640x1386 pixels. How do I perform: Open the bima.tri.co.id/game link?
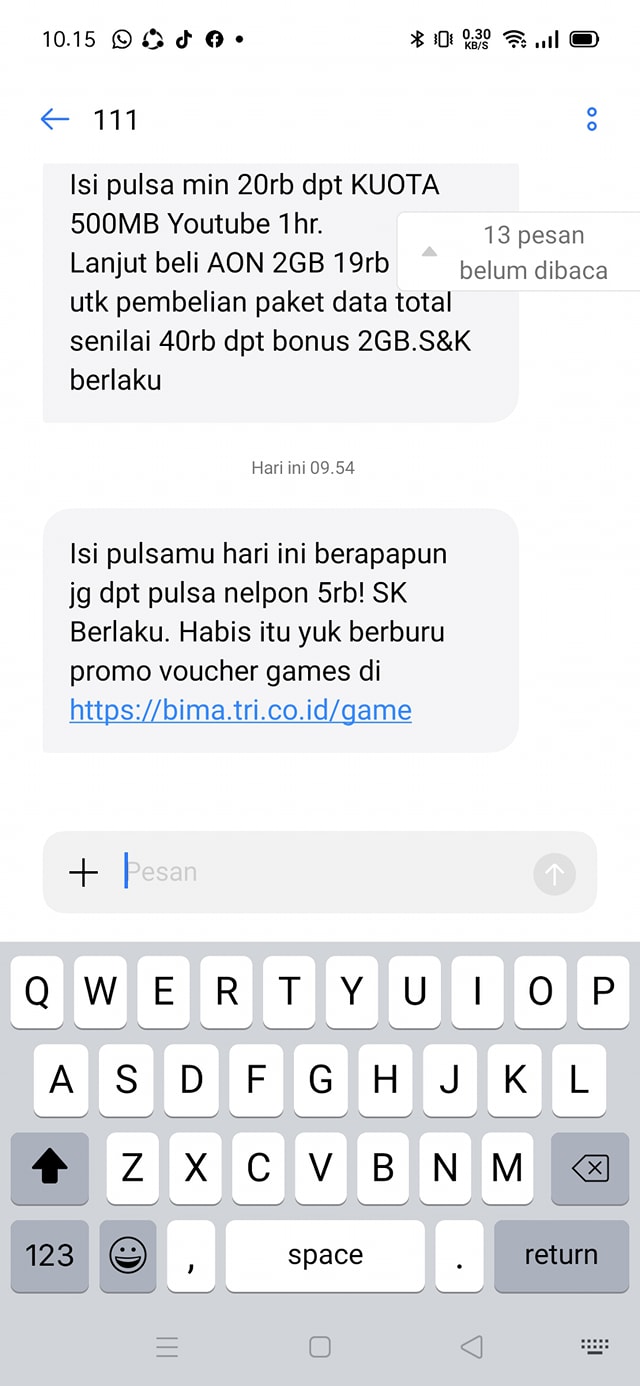[241, 710]
